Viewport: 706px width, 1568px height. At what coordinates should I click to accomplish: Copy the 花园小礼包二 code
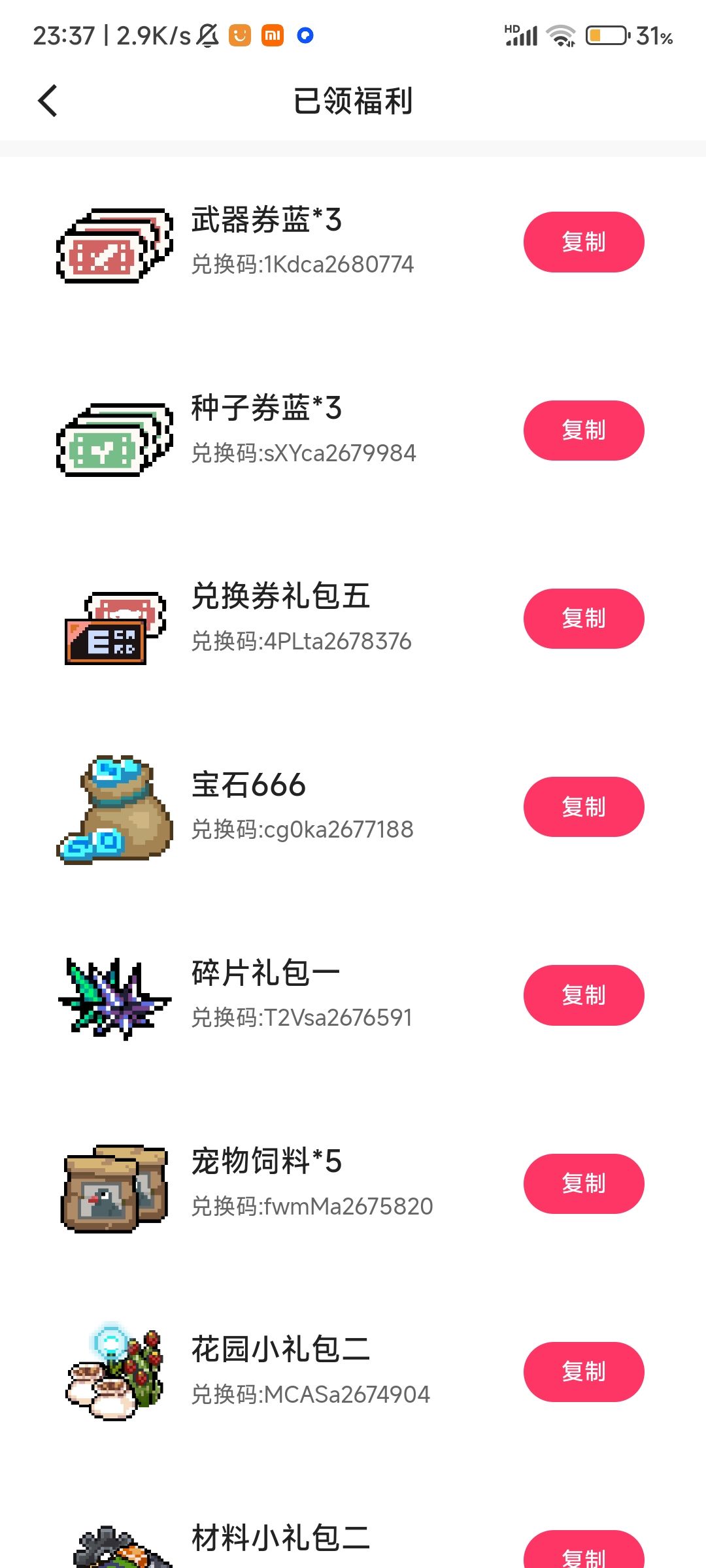click(583, 1372)
